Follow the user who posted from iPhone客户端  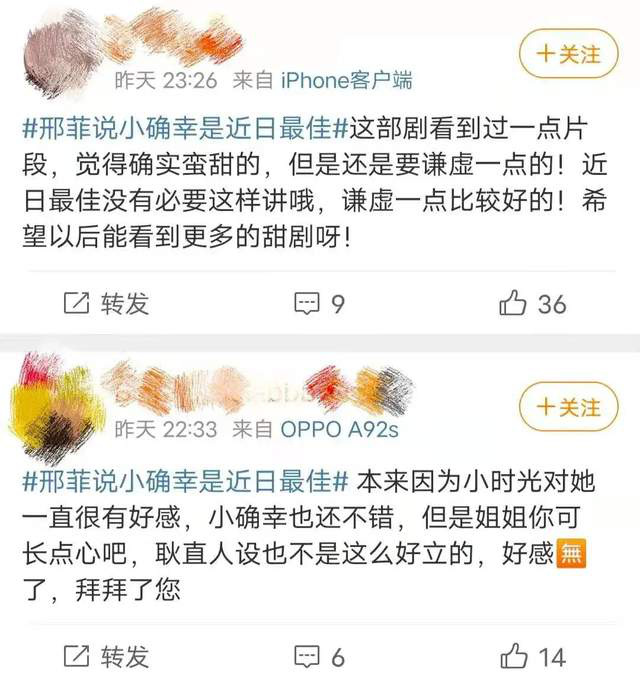click(x=569, y=54)
